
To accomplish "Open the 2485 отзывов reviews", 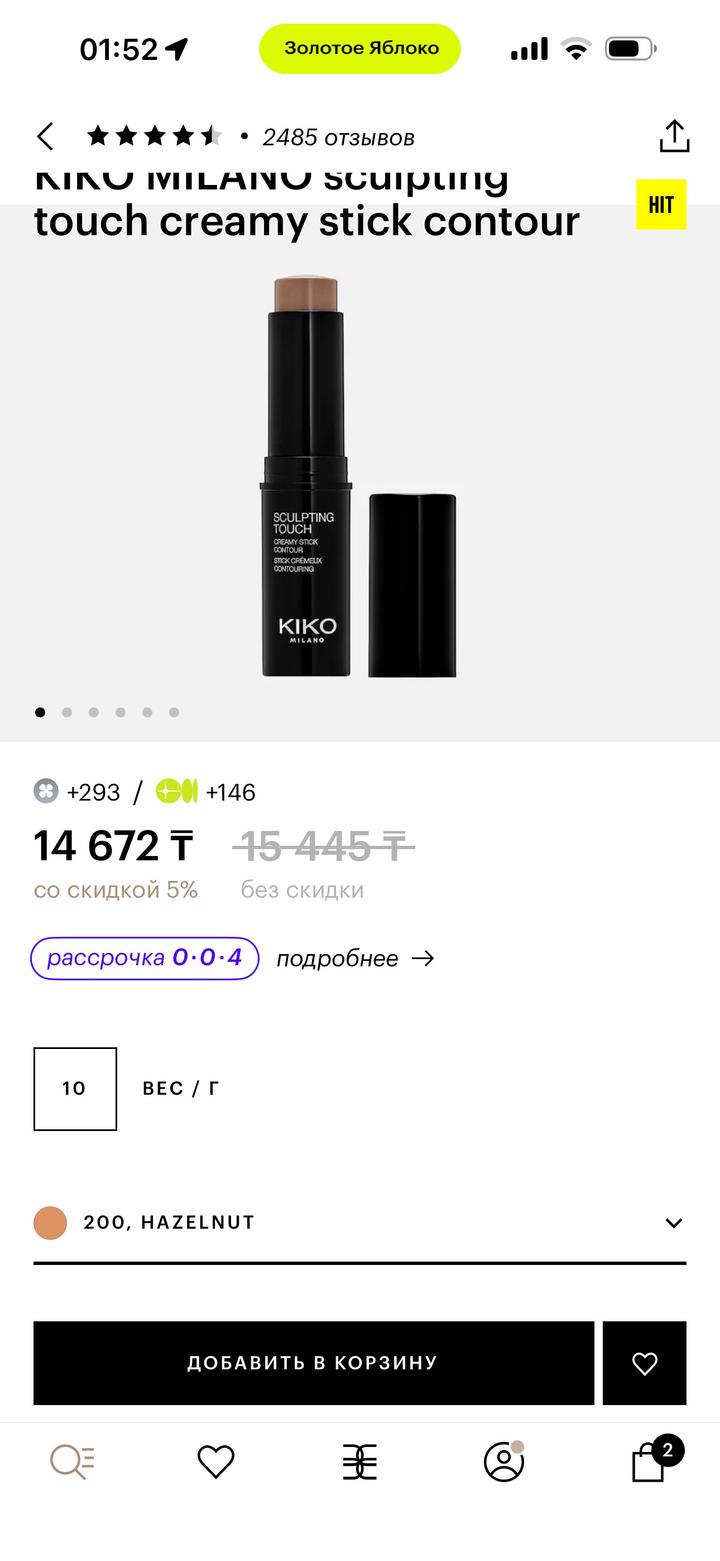I will (x=338, y=137).
